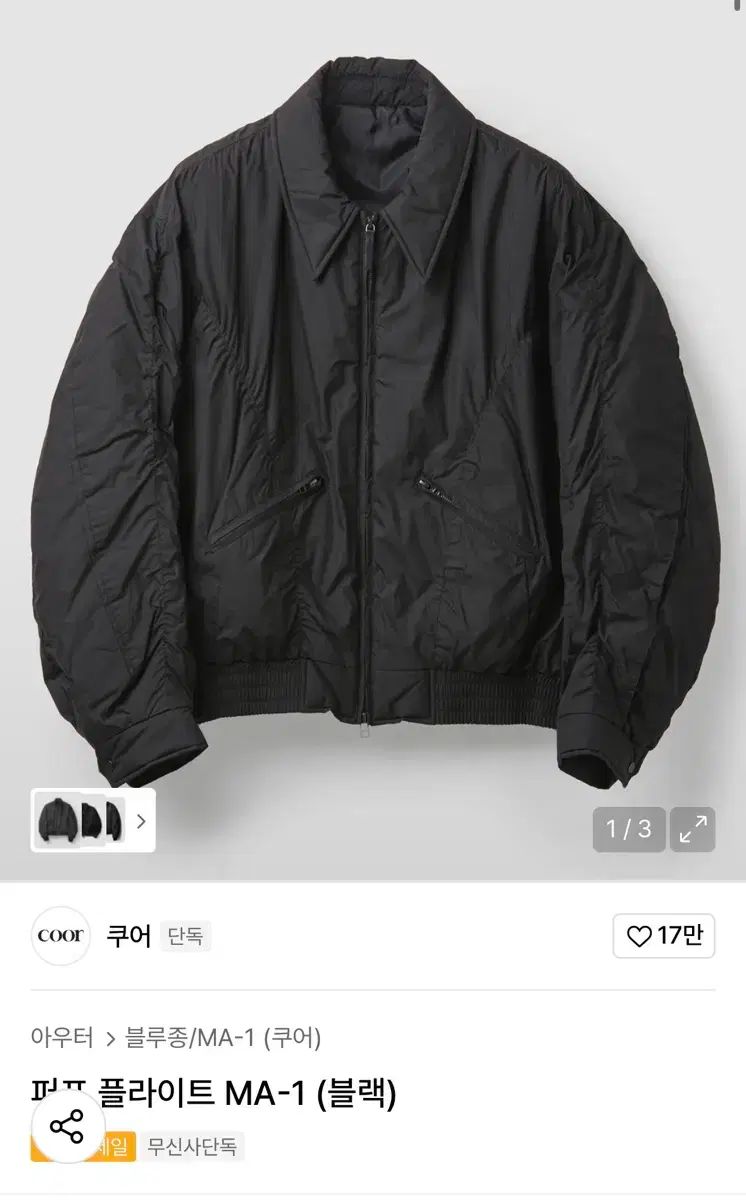Like this product with the 17만 heart
Image resolution: width=746 pixels, height=1200 pixels.
(664, 936)
